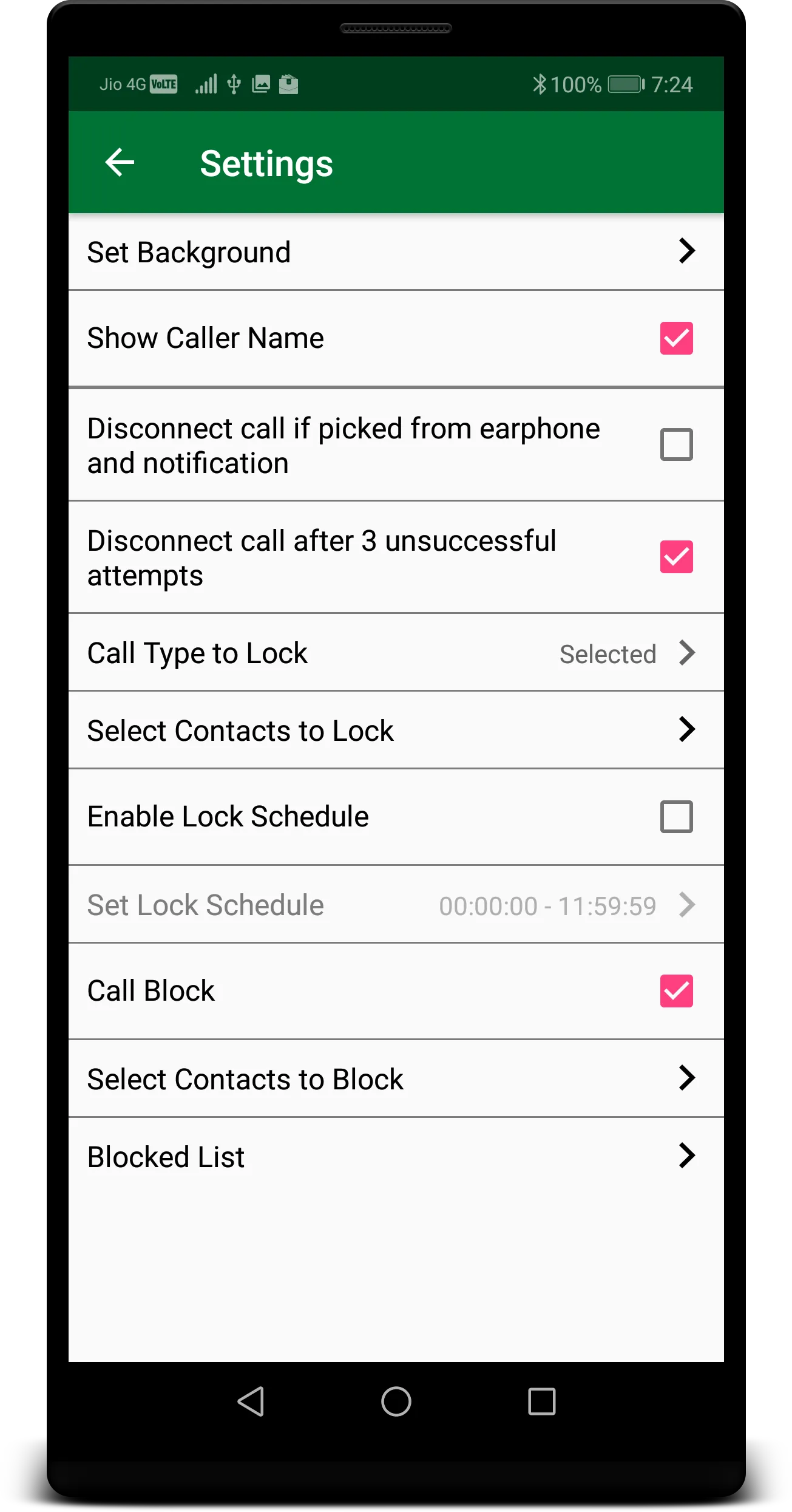The width and height of the screenshot is (792, 1512).
Task: Disable the Call Block setting
Action: pyautogui.click(x=676, y=990)
